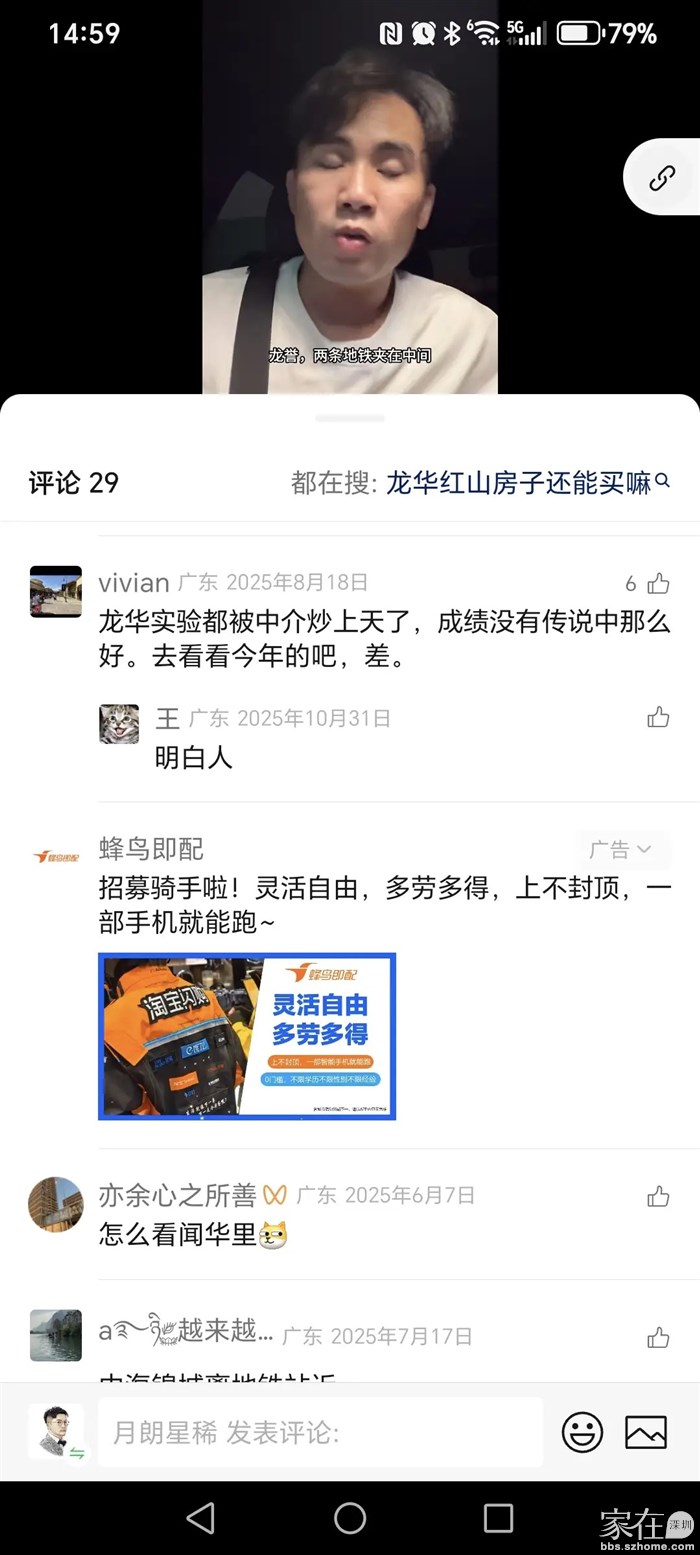Like the comment from 2025年7月17日
This screenshot has width=700, height=1555.
(658, 1337)
